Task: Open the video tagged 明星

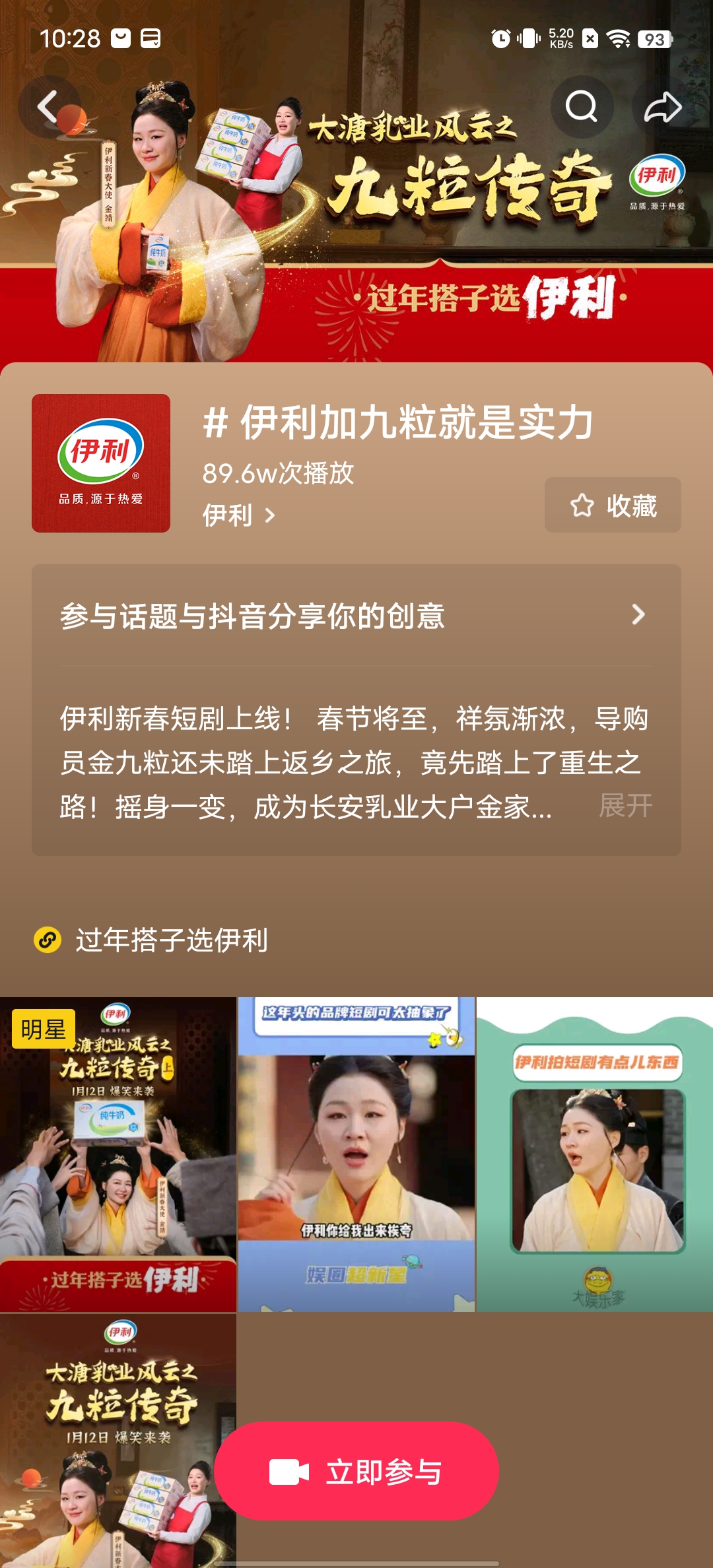Action: [x=118, y=1154]
